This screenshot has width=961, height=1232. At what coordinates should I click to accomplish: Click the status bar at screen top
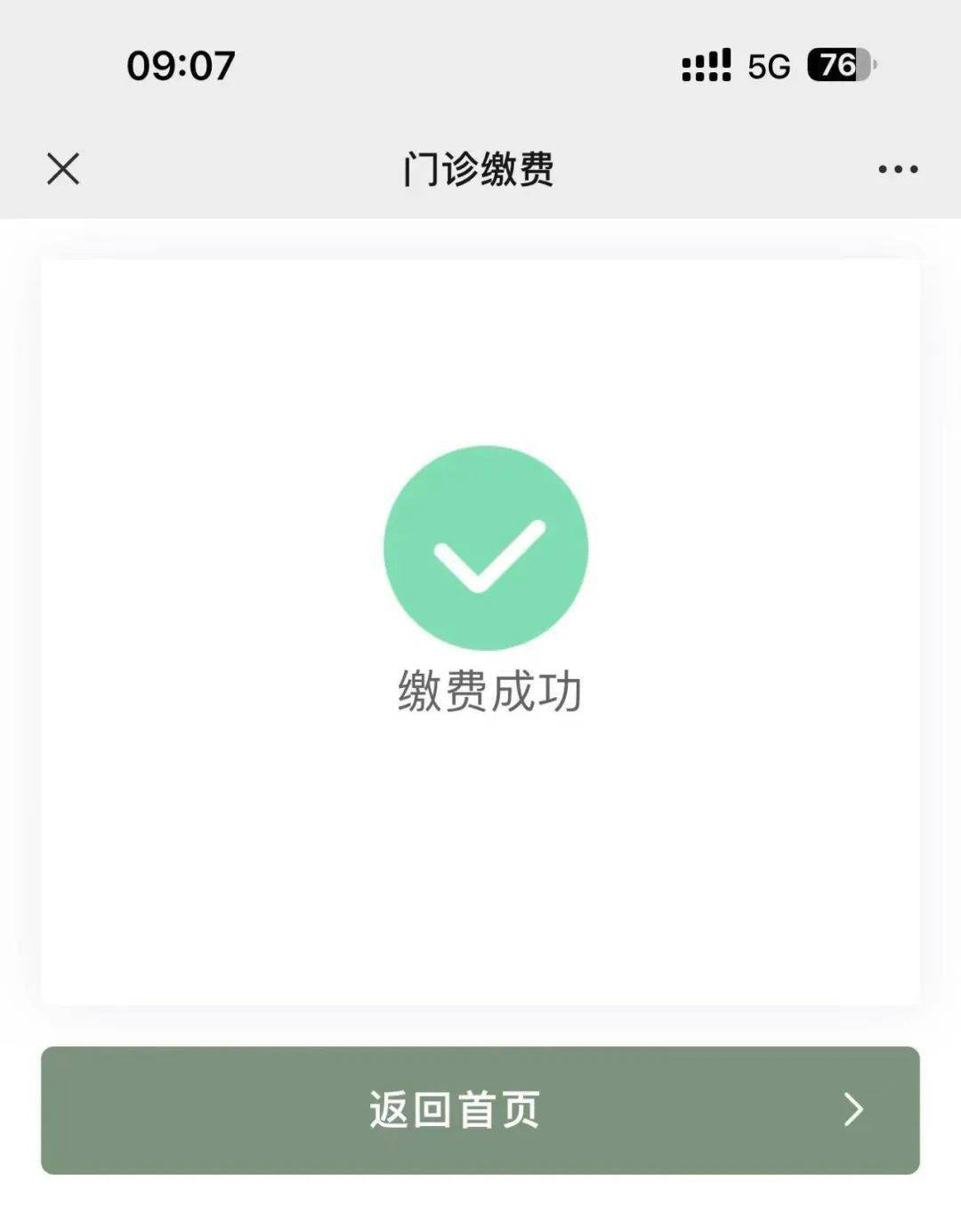coord(480,63)
